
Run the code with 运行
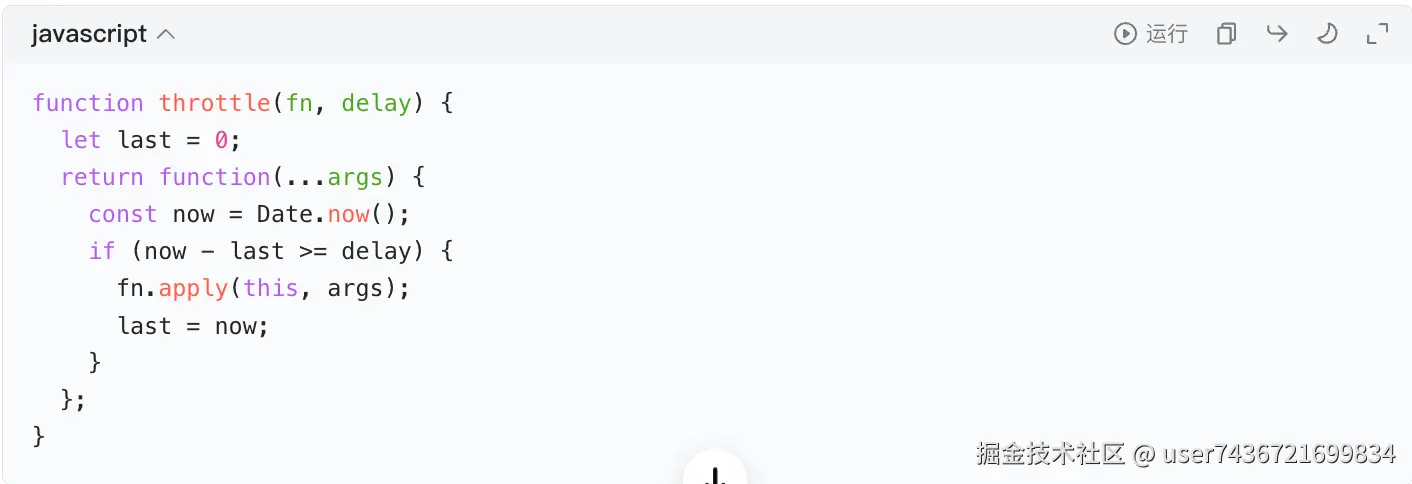click(1150, 34)
